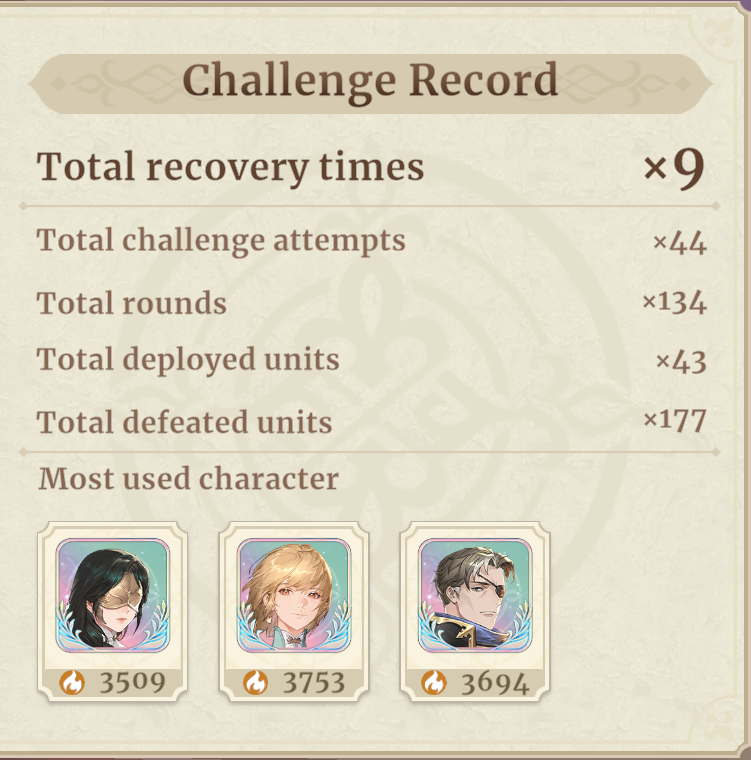This screenshot has height=760, width=751.
Task: View the eyepatch character card showing 3694
Action: coord(475,610)
